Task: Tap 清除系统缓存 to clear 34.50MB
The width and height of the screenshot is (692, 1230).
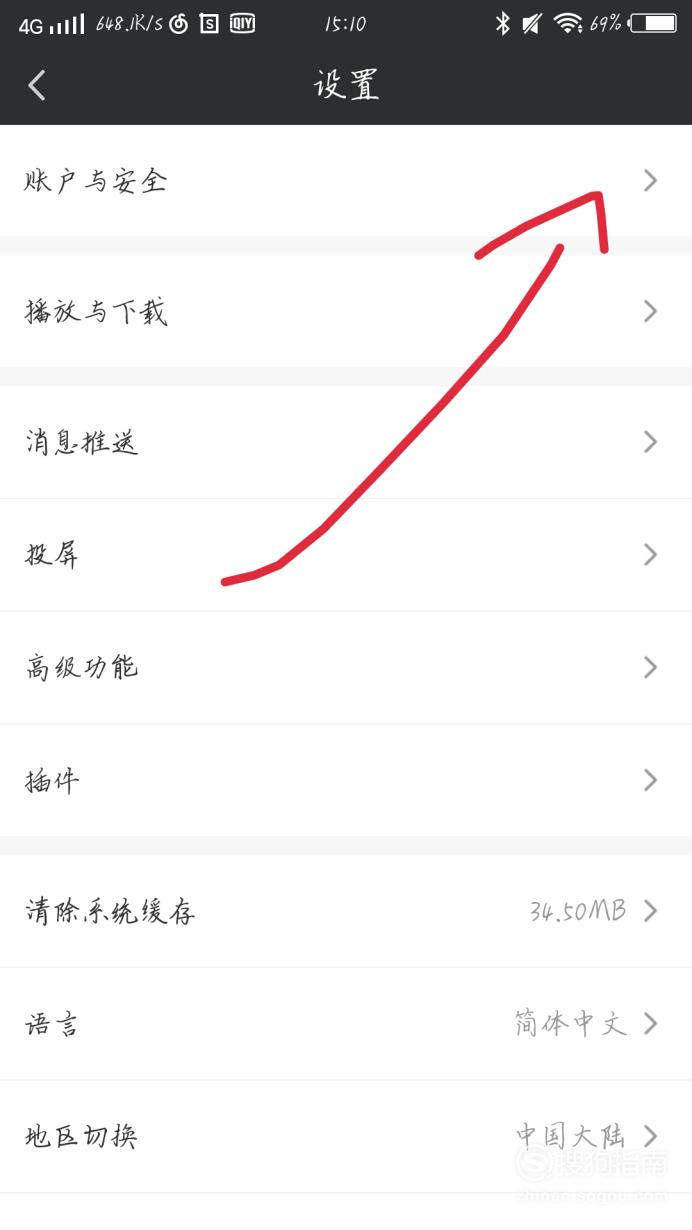Action: pos(346,911)
